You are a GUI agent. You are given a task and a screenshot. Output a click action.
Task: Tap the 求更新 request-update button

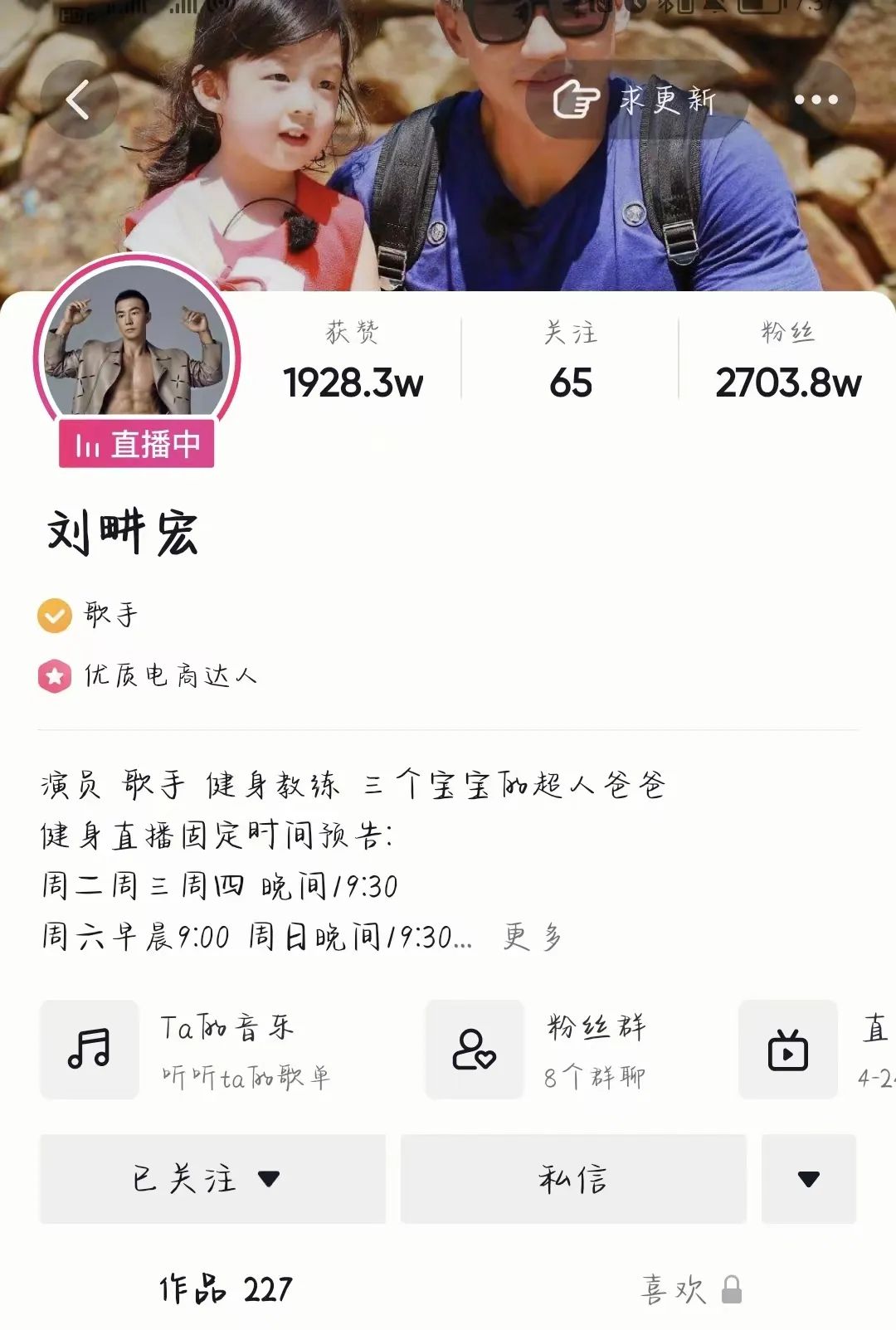point(636,100)
